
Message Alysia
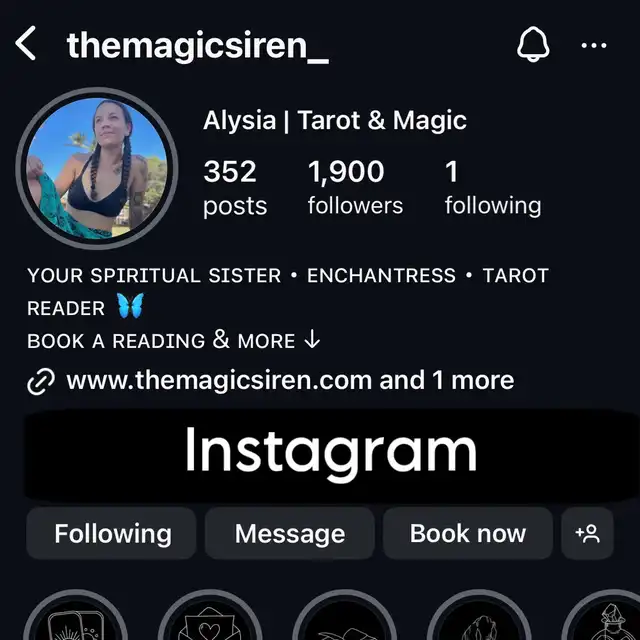tap(289, 534)
